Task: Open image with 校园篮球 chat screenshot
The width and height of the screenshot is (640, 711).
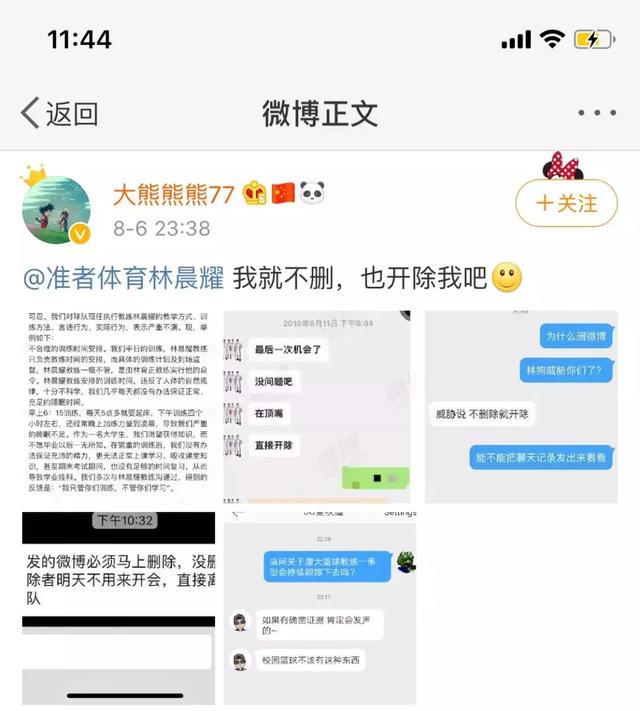Action: pos(319,608)
